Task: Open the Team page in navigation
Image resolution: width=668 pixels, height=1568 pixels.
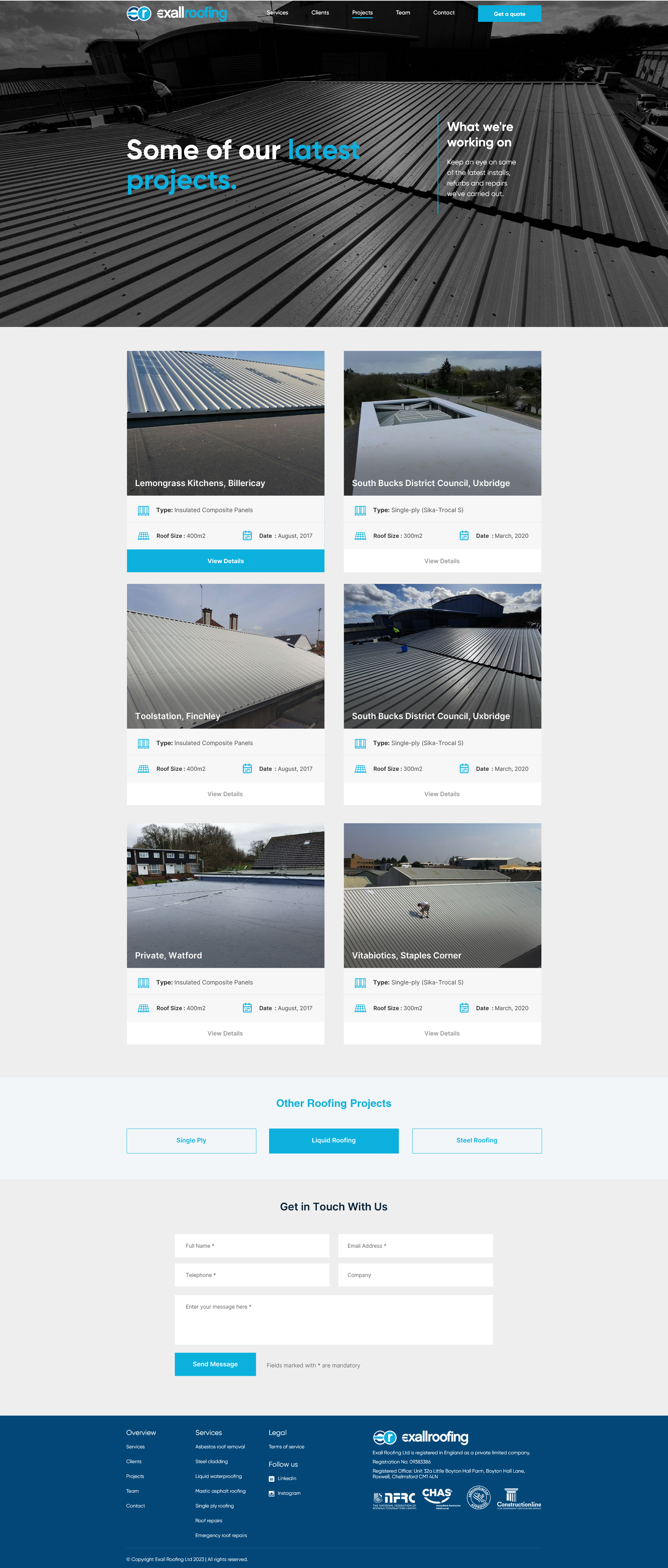Action: [x=403, y=13]
